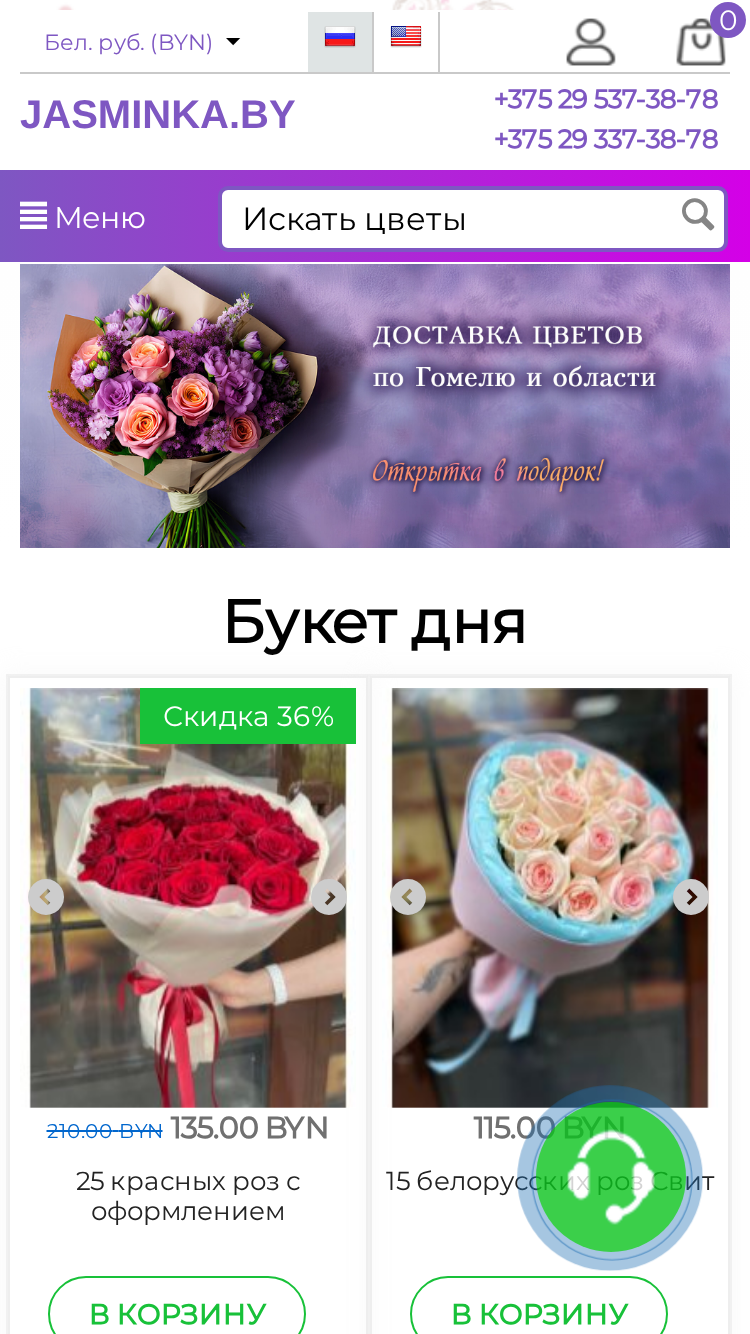
Task: Open product 25 красных роз с оформлением
Action: (x=188, y=1197)
